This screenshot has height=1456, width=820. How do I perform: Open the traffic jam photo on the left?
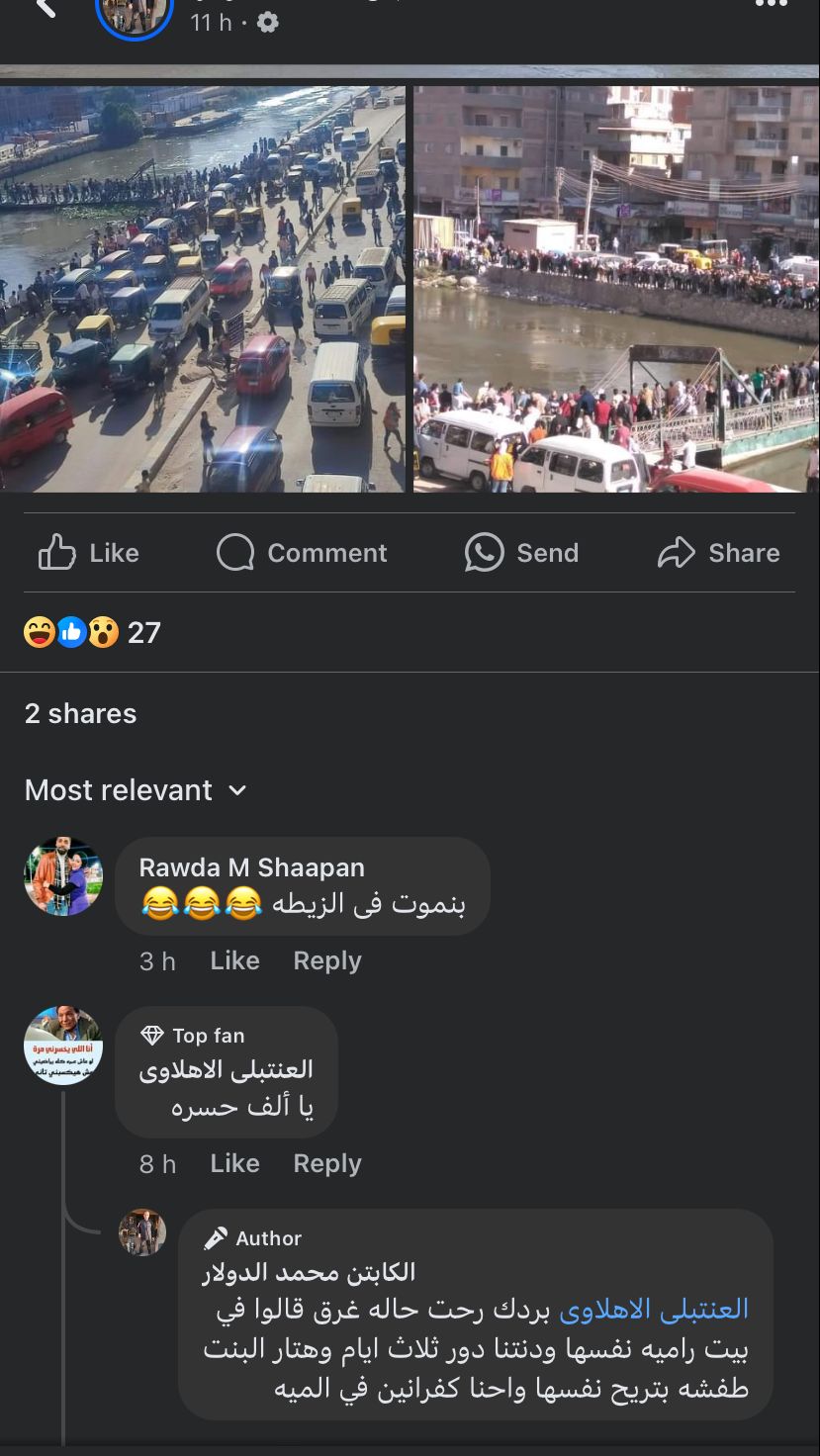[203, 289]
